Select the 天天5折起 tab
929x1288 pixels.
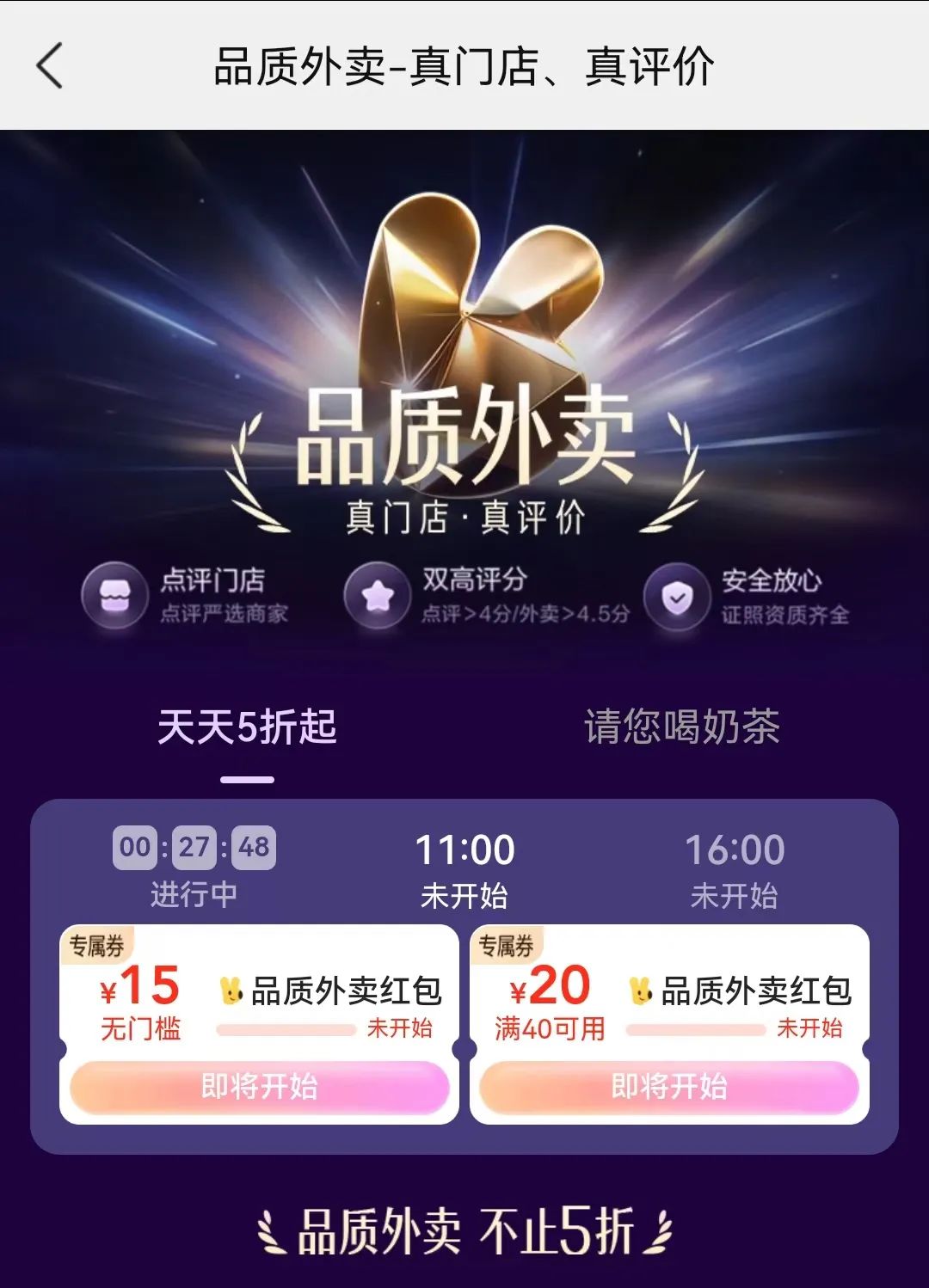[x=247, y=727]
